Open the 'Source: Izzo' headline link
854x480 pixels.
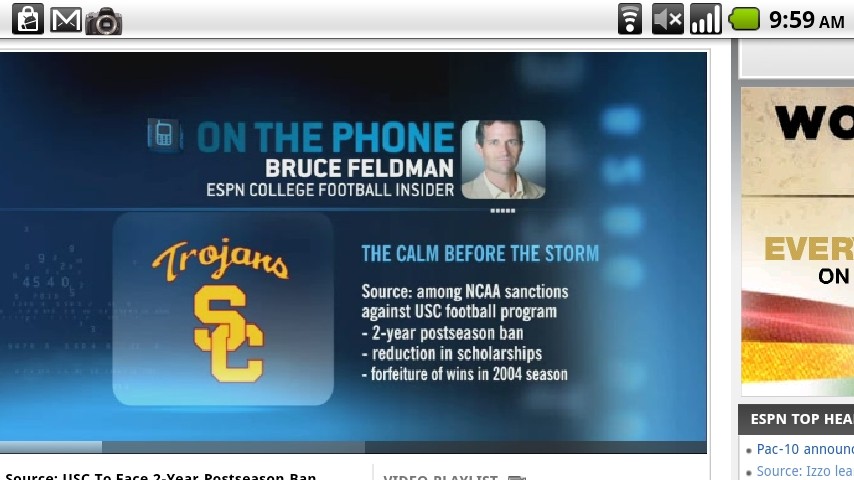(x=804, y=471)
